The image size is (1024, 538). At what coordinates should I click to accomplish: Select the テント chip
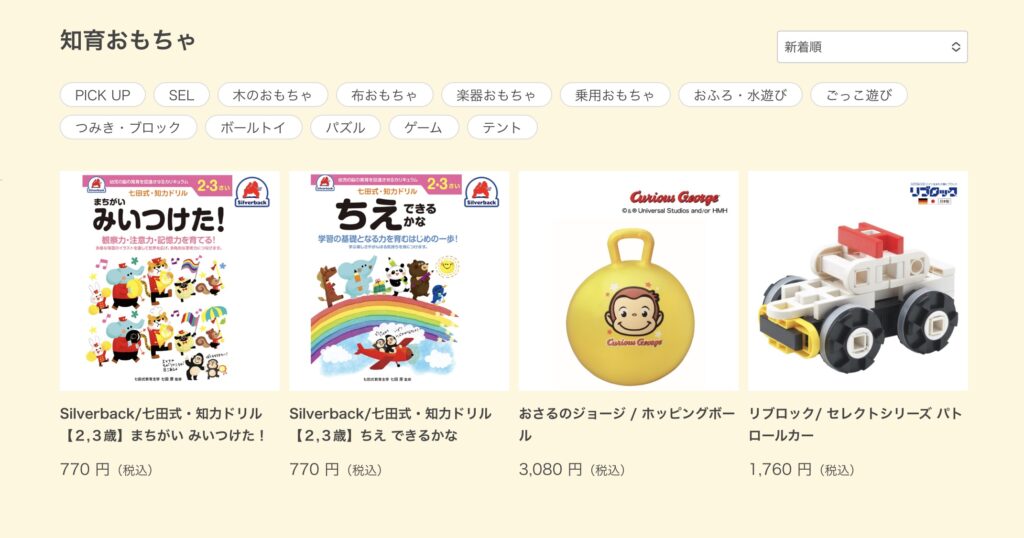[502, 127]
